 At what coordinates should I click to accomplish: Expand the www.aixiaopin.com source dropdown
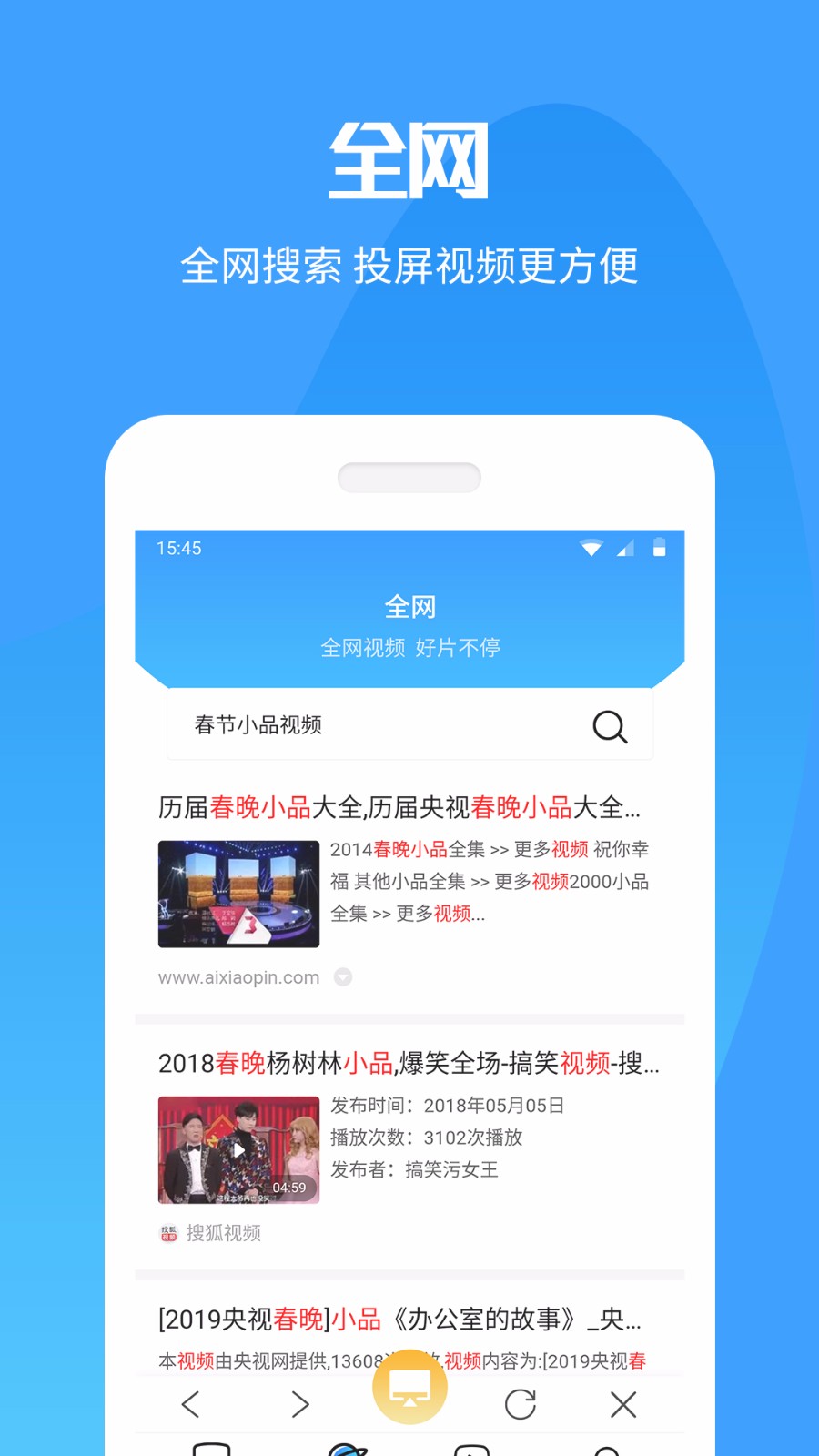point(343,977)
